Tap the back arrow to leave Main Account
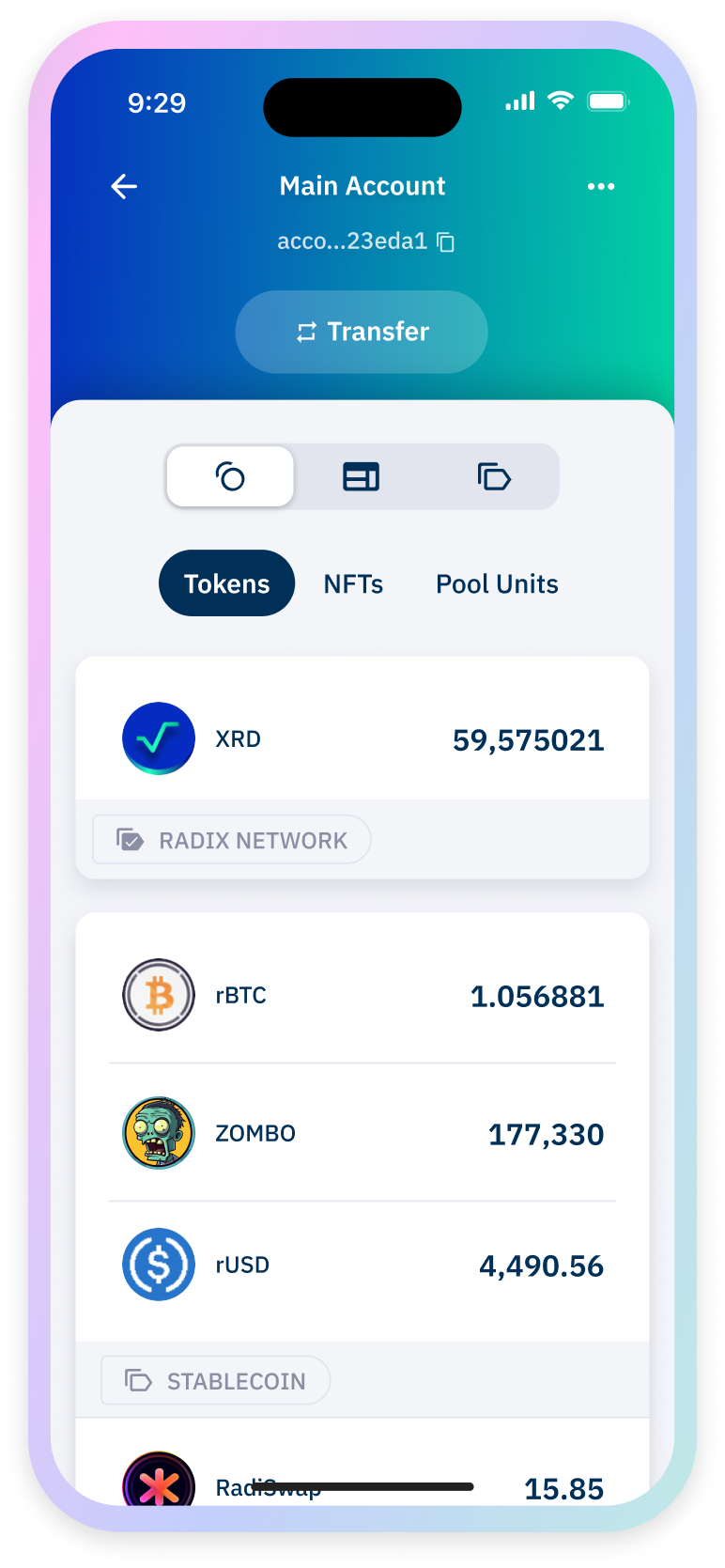This screenshot has height=1568, width=725. [x=124, y=186]
